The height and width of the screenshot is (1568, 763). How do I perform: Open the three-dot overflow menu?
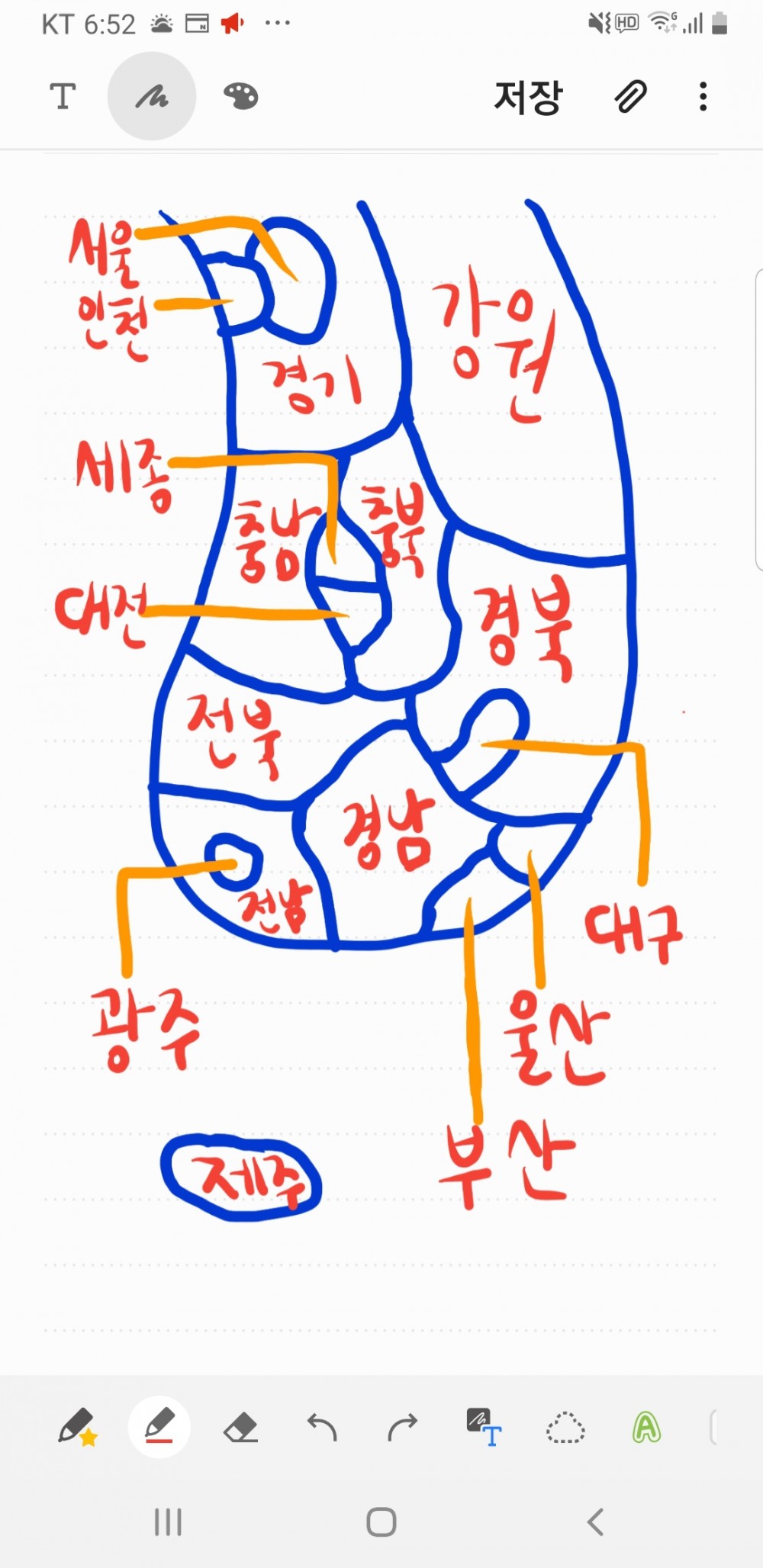click(x=703, y=97)
